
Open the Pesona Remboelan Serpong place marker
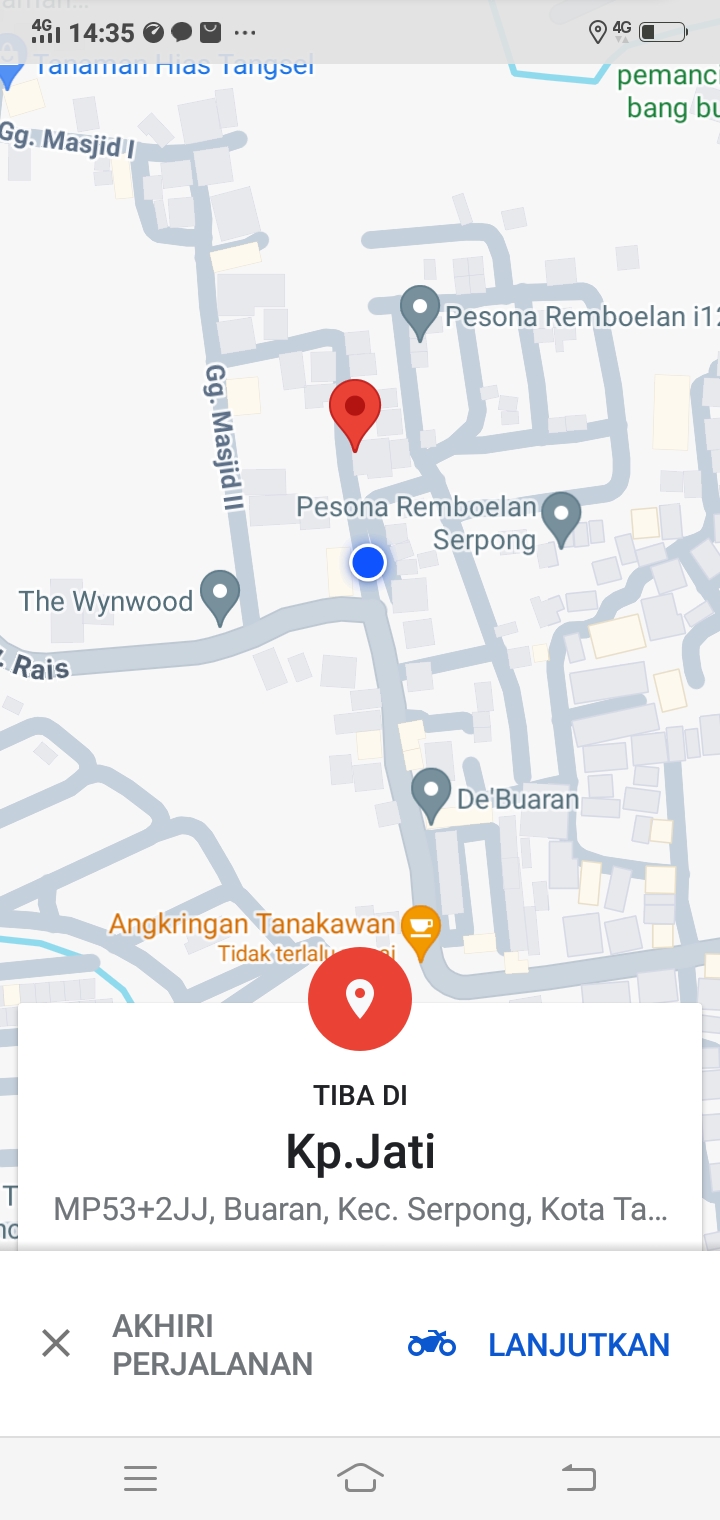561,516
